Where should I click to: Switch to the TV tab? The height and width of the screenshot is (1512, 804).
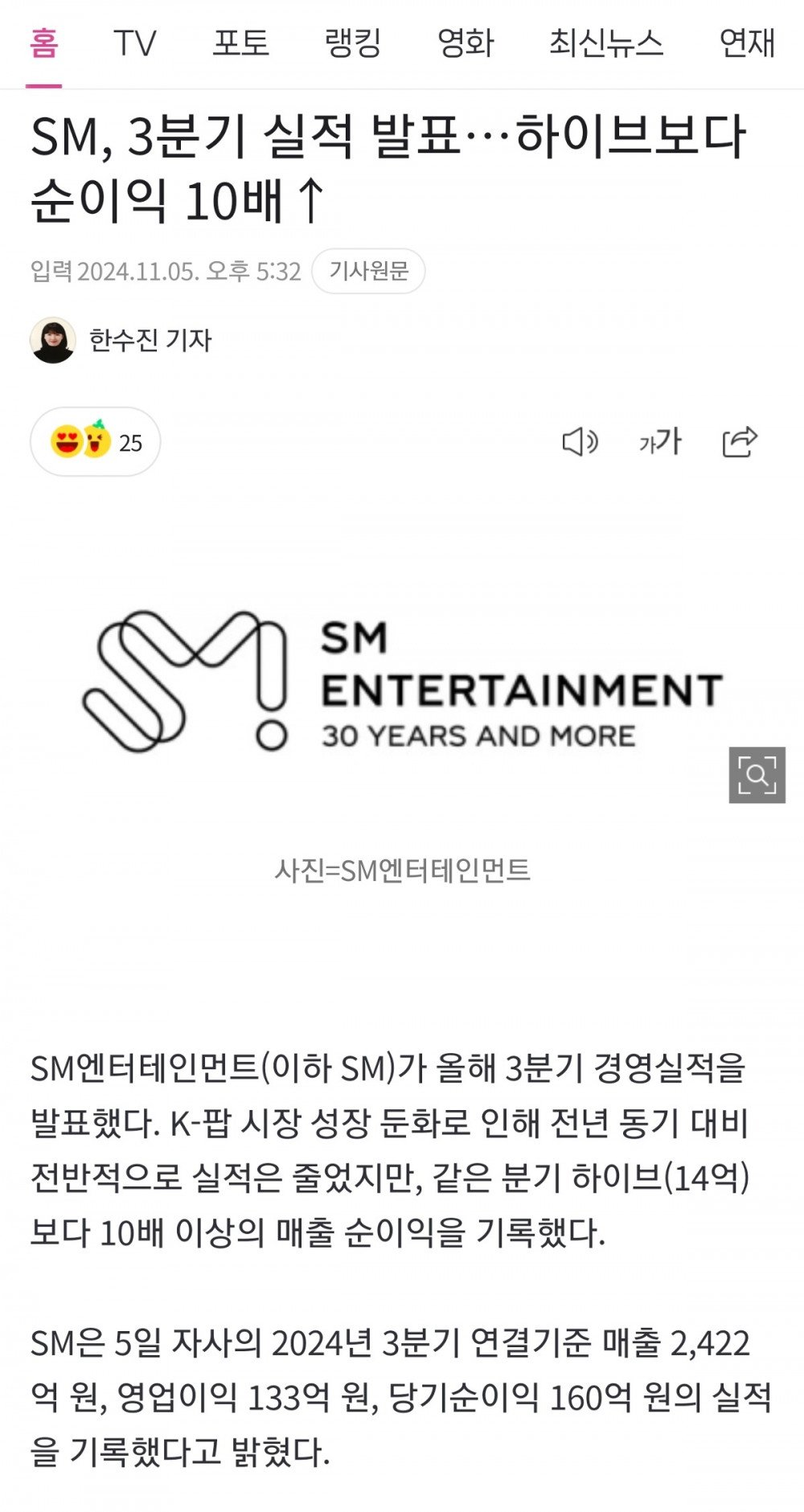[134, 43]
